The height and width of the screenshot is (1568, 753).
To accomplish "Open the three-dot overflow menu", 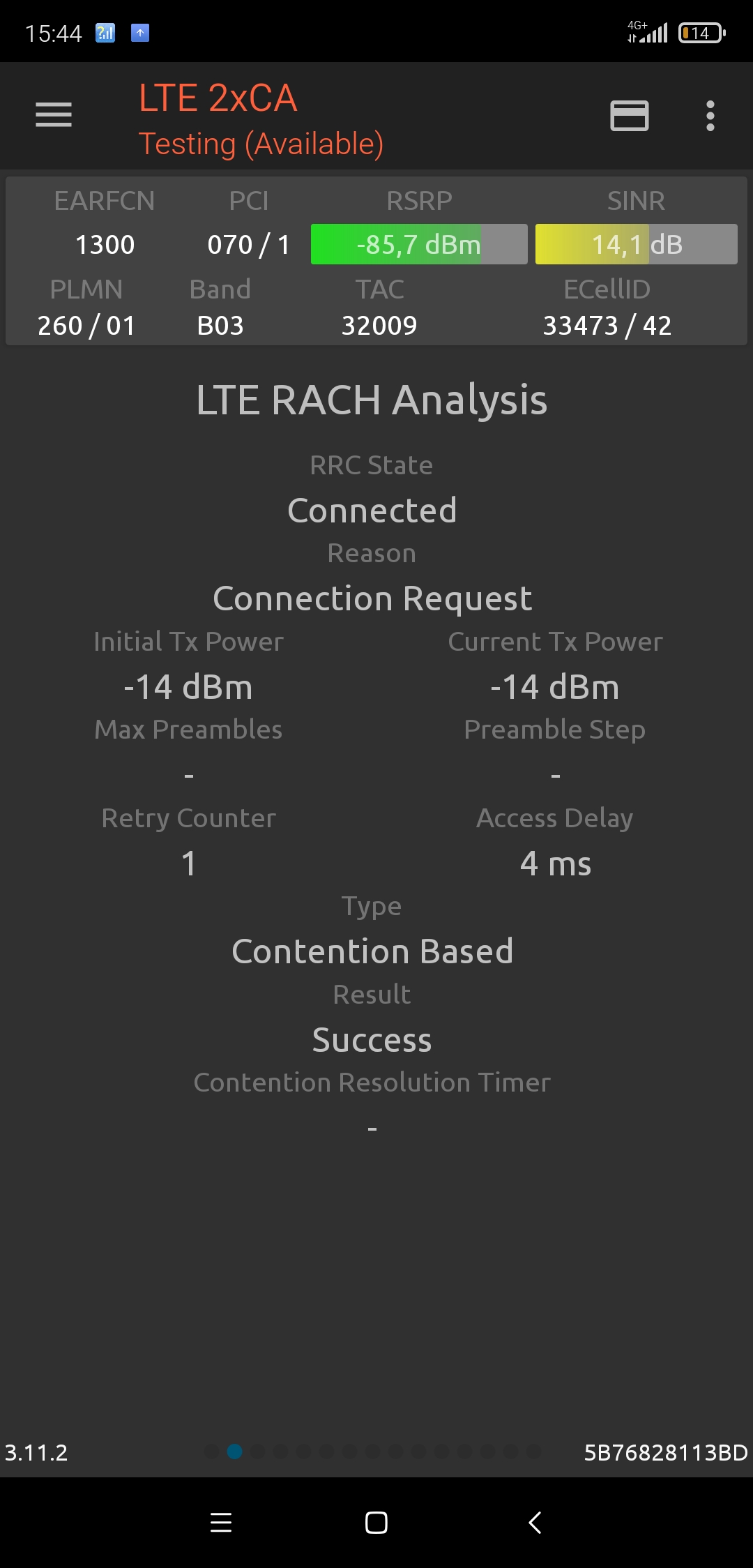I will (710, 116).
